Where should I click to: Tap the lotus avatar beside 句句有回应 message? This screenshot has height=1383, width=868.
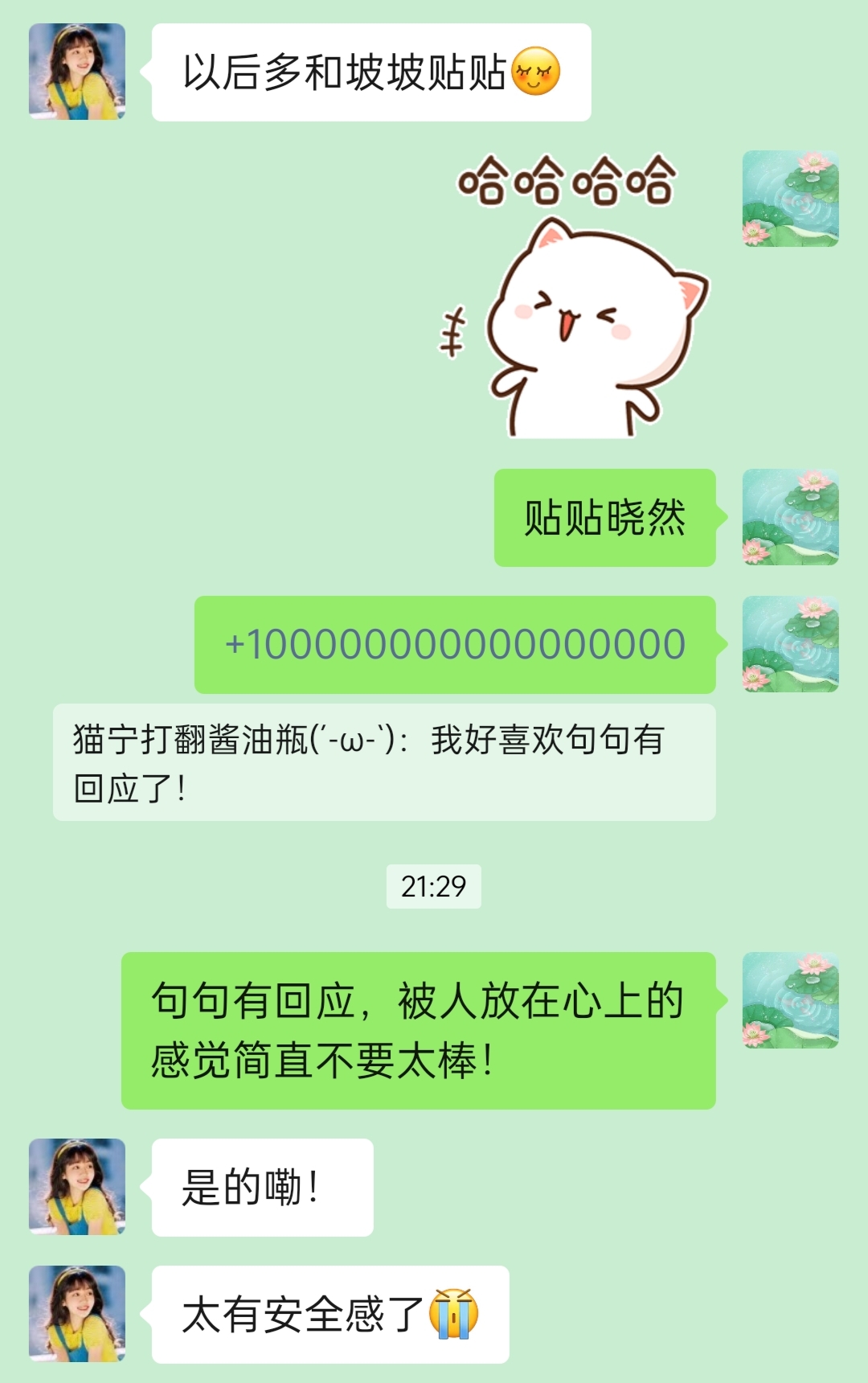tap(790, 1000)
